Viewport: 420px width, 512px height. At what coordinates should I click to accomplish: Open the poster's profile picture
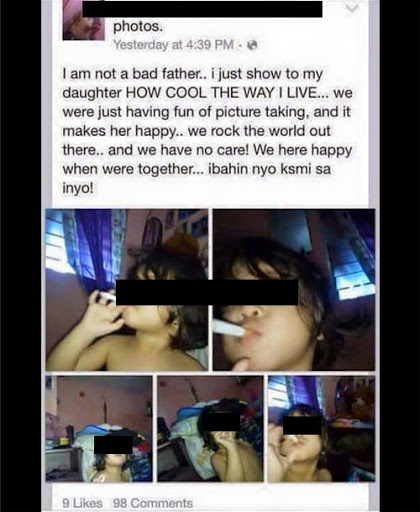pos(84,20)
